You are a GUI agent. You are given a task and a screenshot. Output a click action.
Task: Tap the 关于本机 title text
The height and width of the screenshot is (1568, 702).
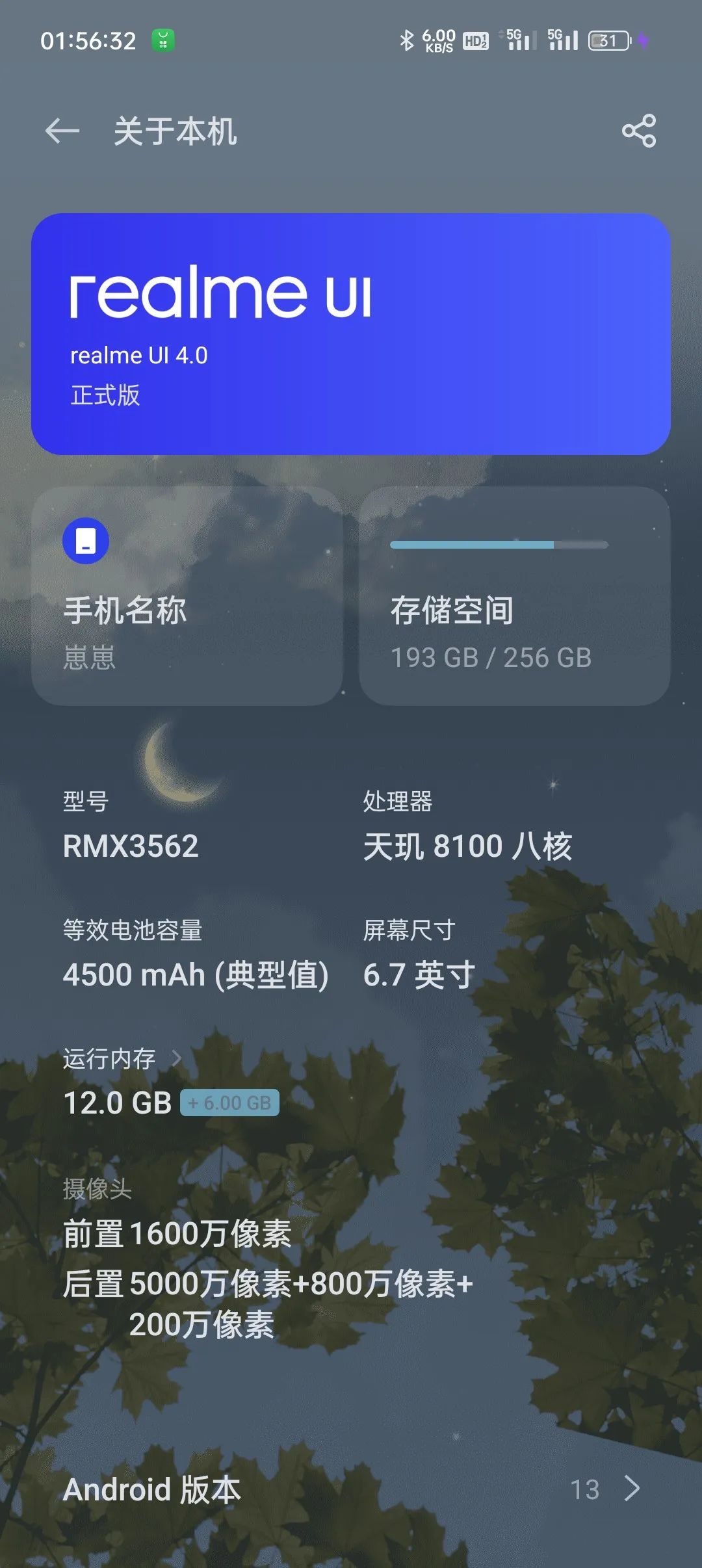pyautogui.click(x=174, y=133)
